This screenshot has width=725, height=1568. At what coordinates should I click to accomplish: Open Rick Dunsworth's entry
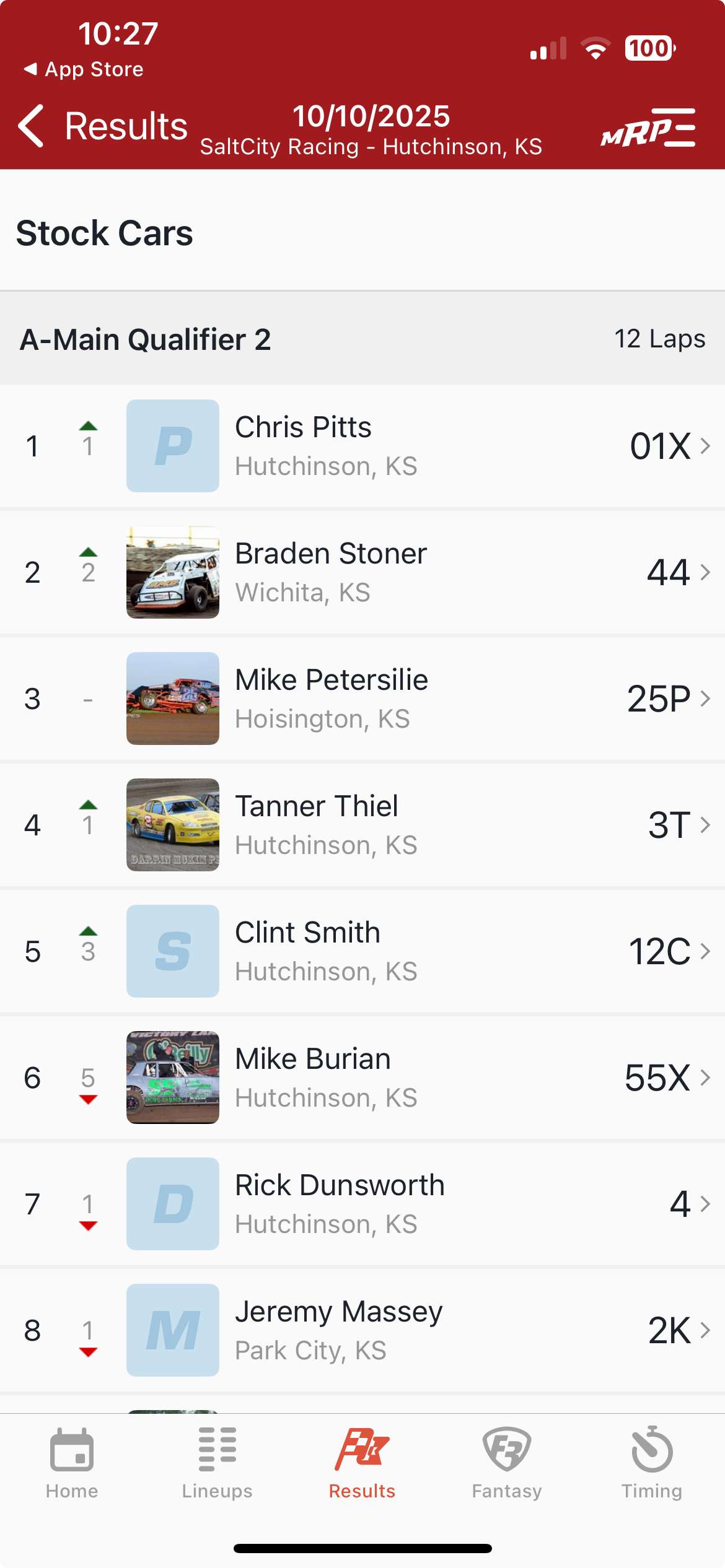click(x=362, y=1204)
